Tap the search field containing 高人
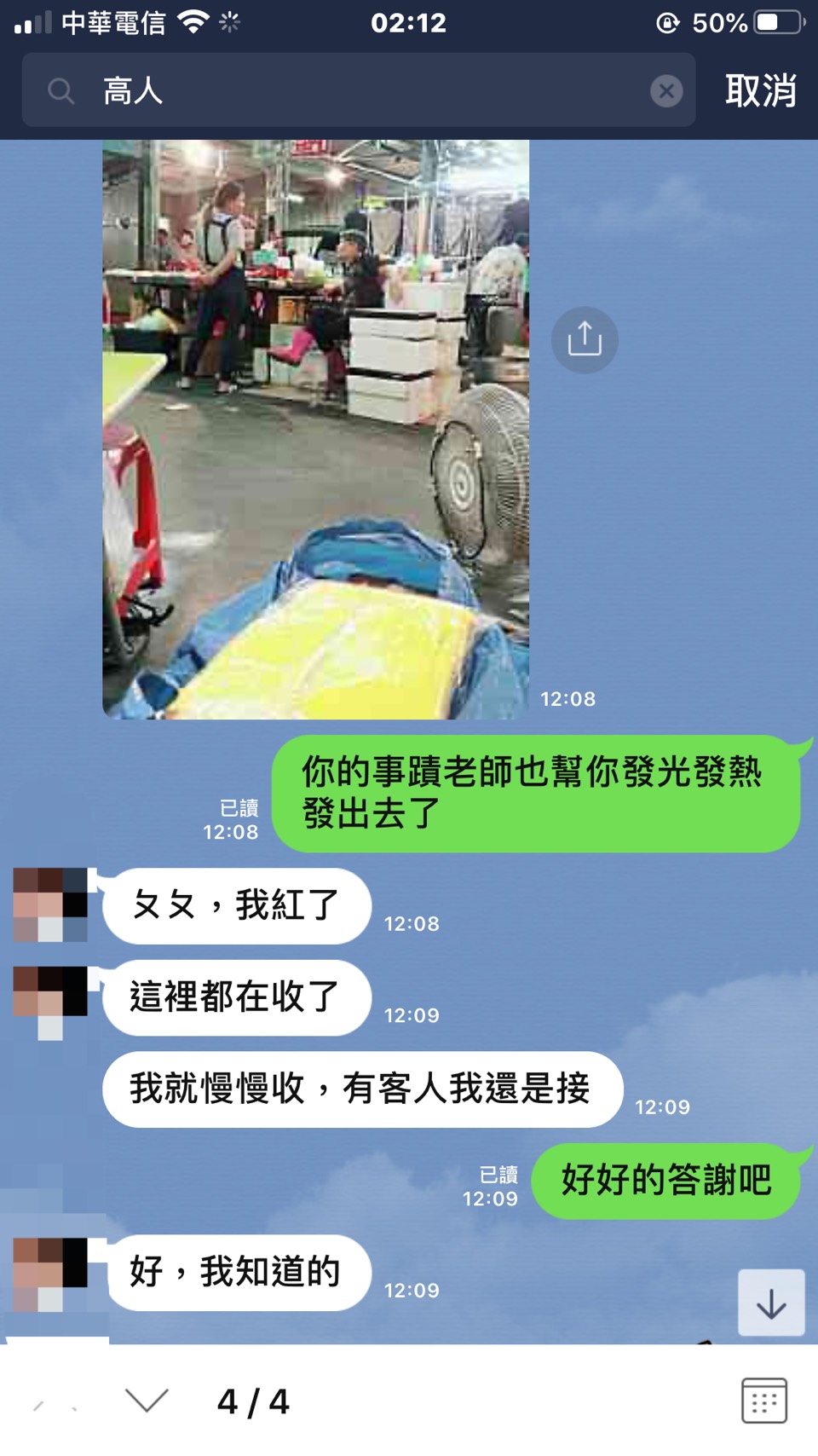This screenshot has width=818, height=1456. coord(358,90)
